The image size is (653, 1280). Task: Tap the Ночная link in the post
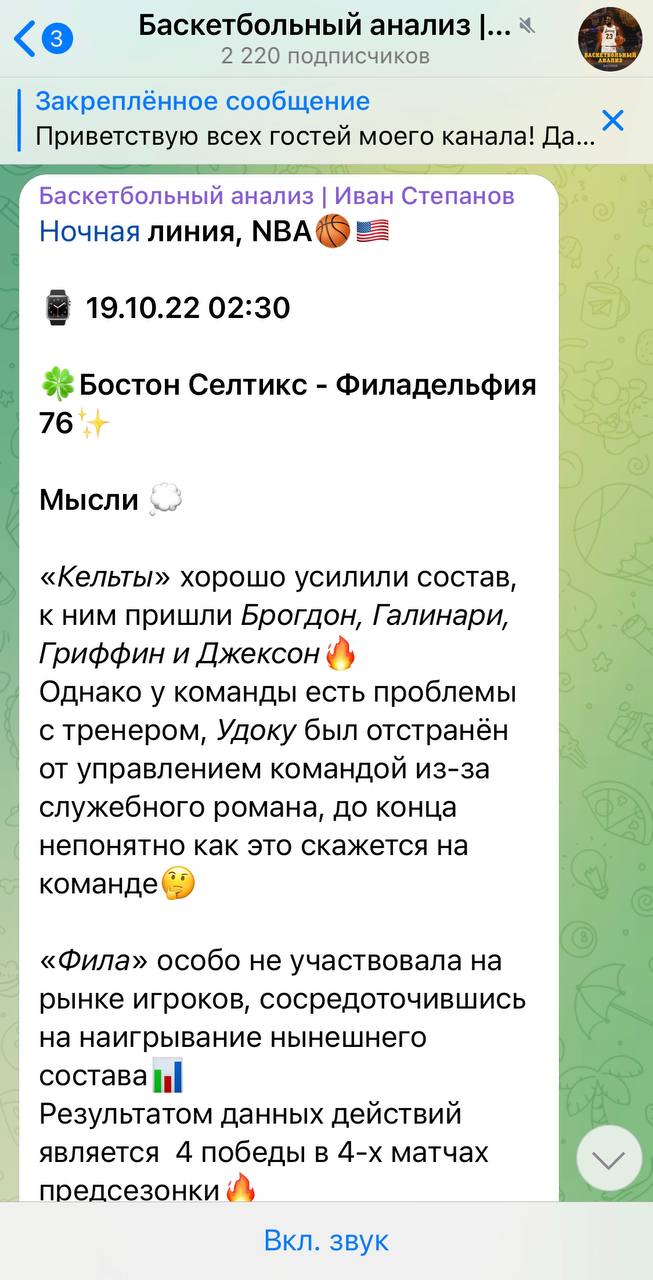89,232
